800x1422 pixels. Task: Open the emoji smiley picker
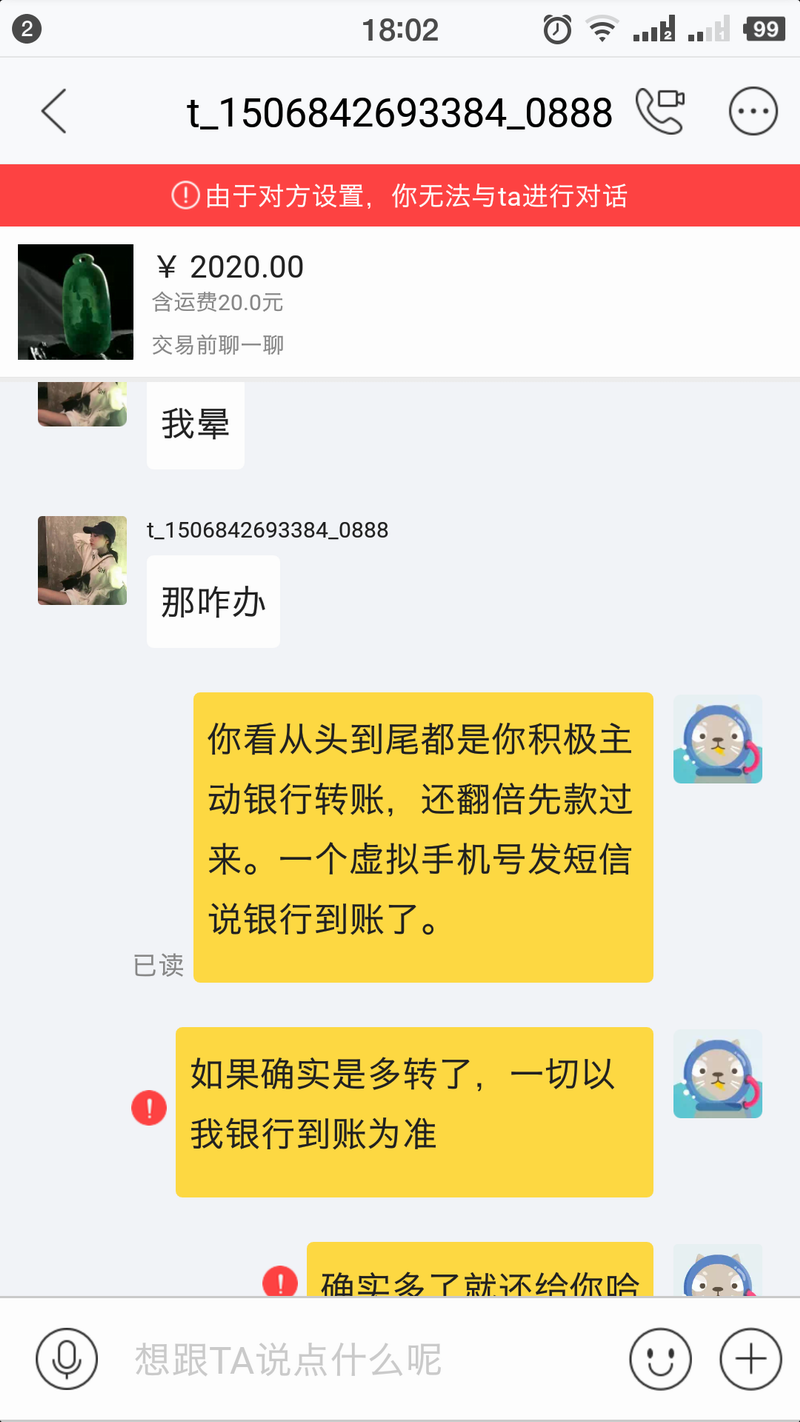660,1359
